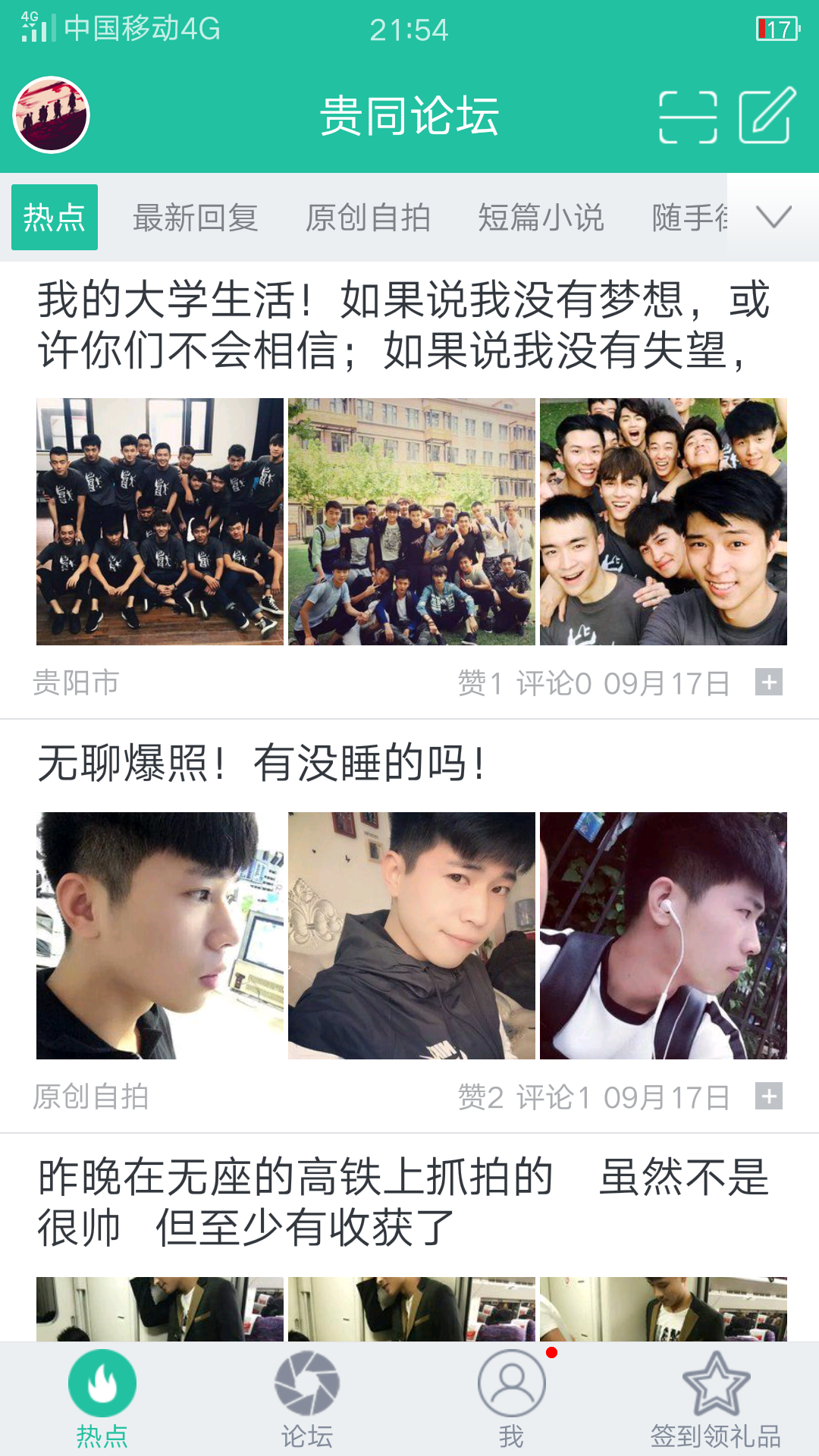Open 签到领礼品 bottom tab
The image size is (819, 1456).
point(716,1399)
